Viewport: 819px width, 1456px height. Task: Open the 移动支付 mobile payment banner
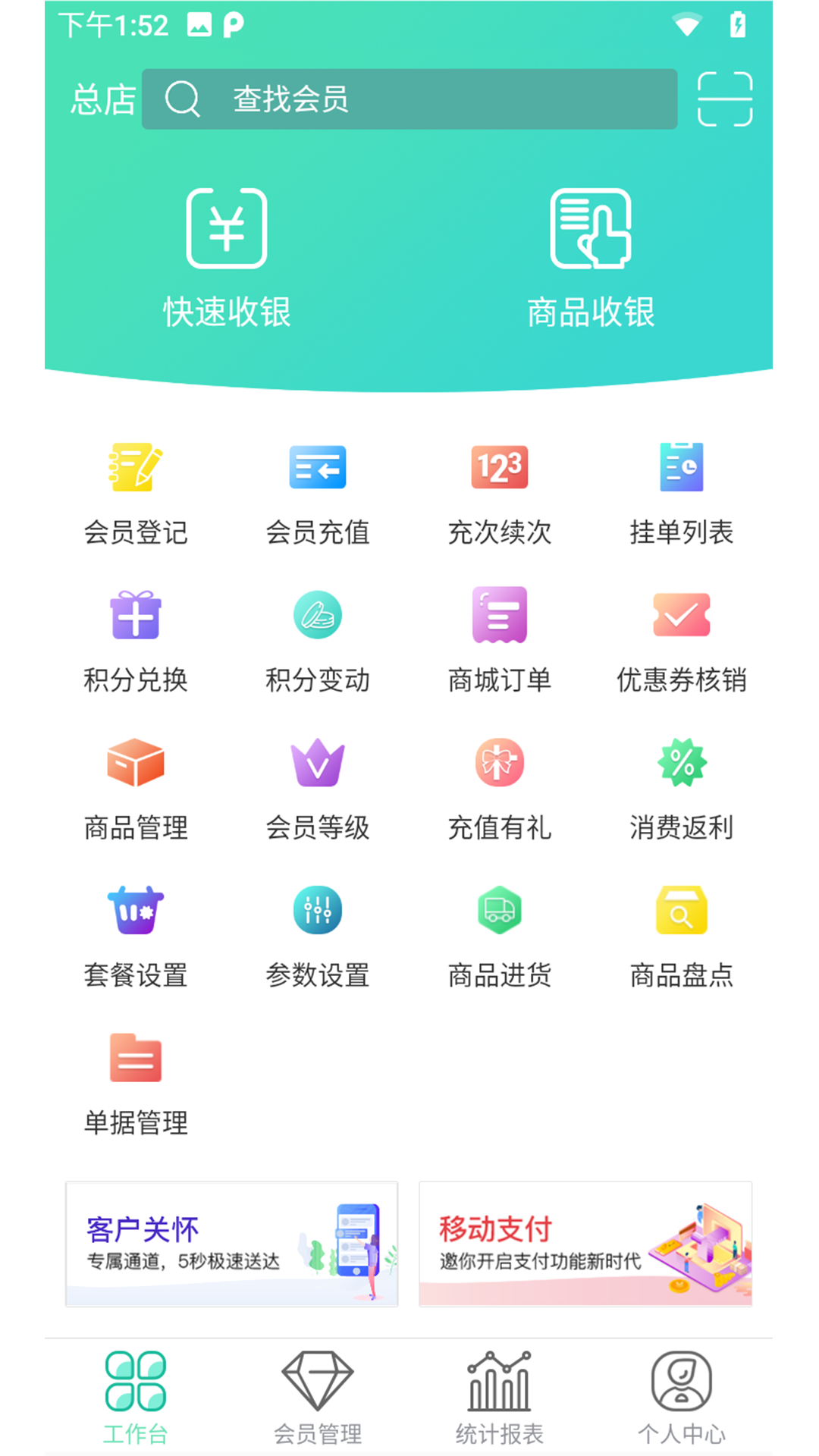585,1244
